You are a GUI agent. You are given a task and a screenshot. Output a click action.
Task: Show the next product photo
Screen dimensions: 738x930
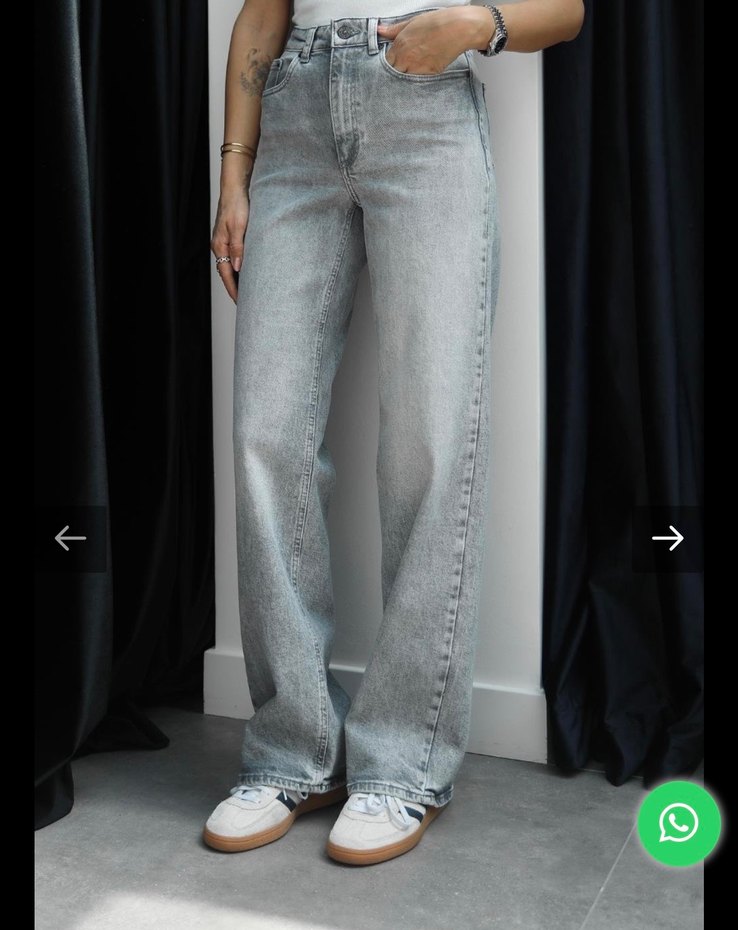pyautogui.click(x=667, y=538)
